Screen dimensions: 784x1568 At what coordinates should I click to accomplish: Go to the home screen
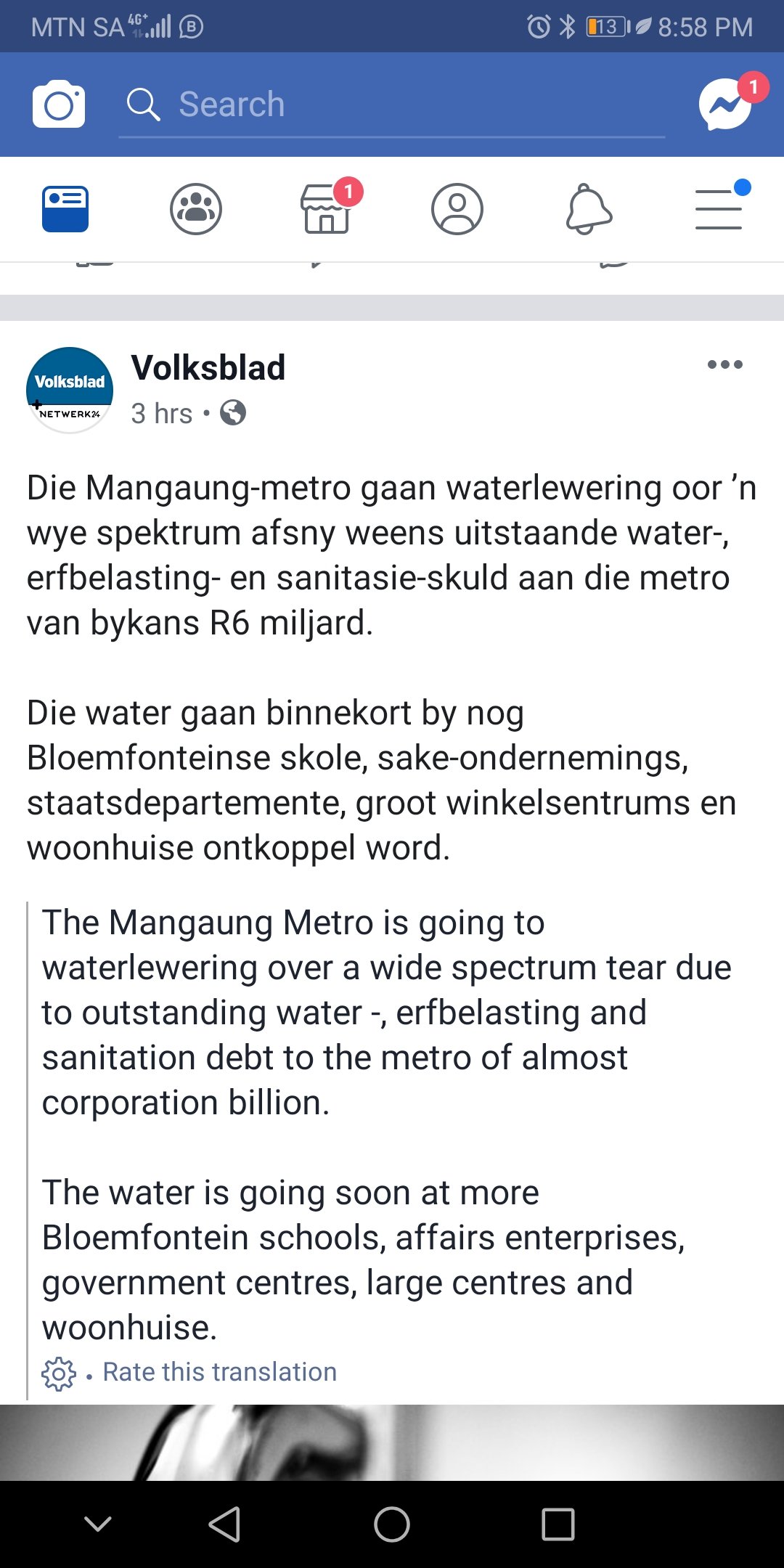(x=392, y=1524)
